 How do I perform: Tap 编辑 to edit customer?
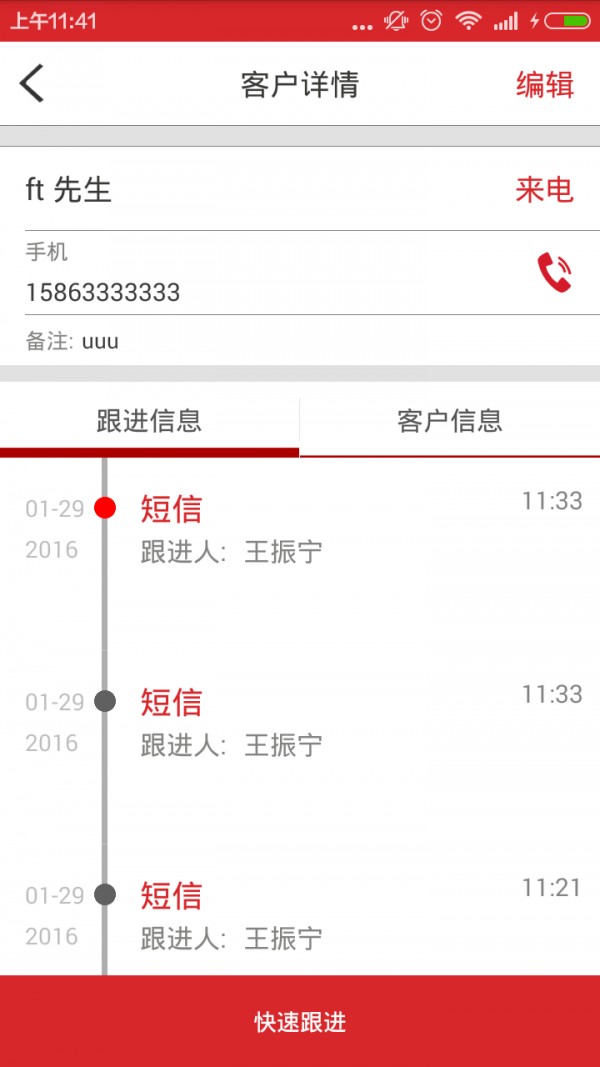pos(544,85)
